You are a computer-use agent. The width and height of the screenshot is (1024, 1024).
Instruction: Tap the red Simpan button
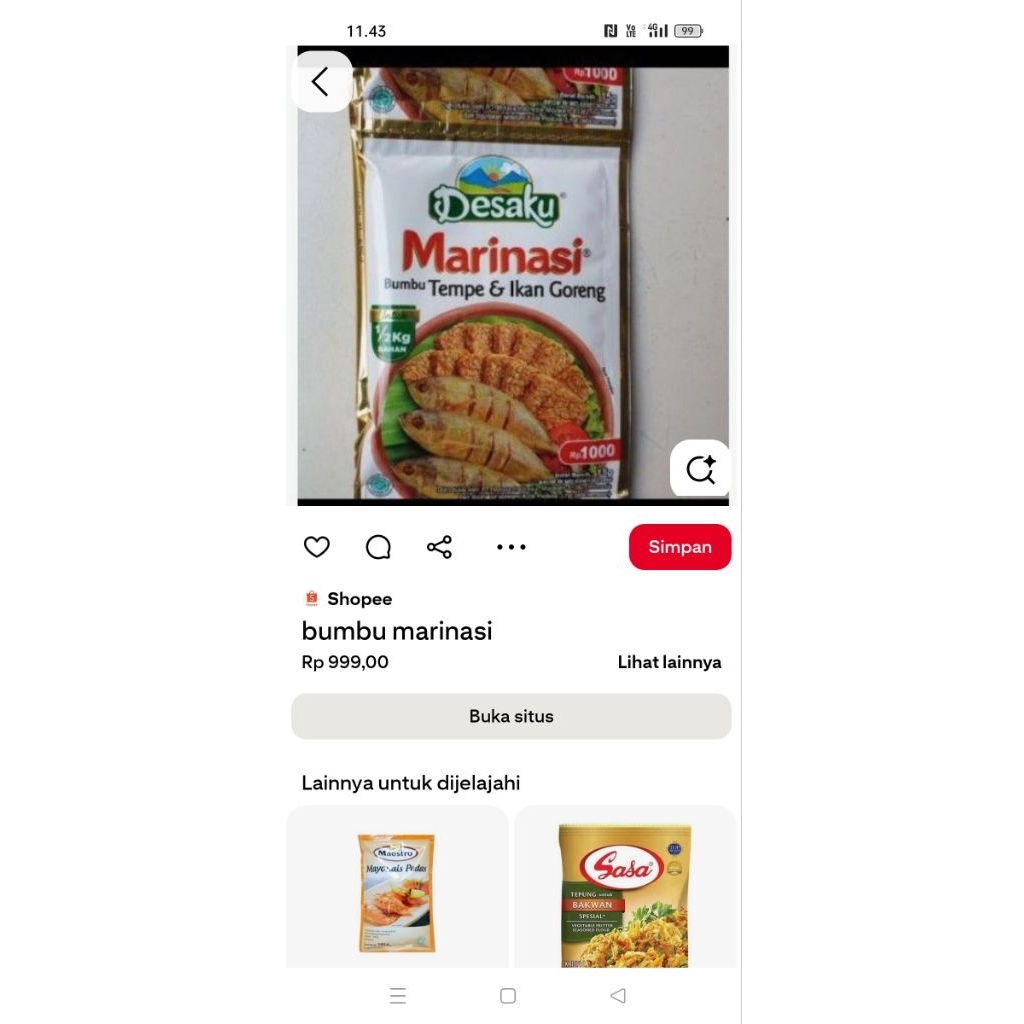point(680,547)
